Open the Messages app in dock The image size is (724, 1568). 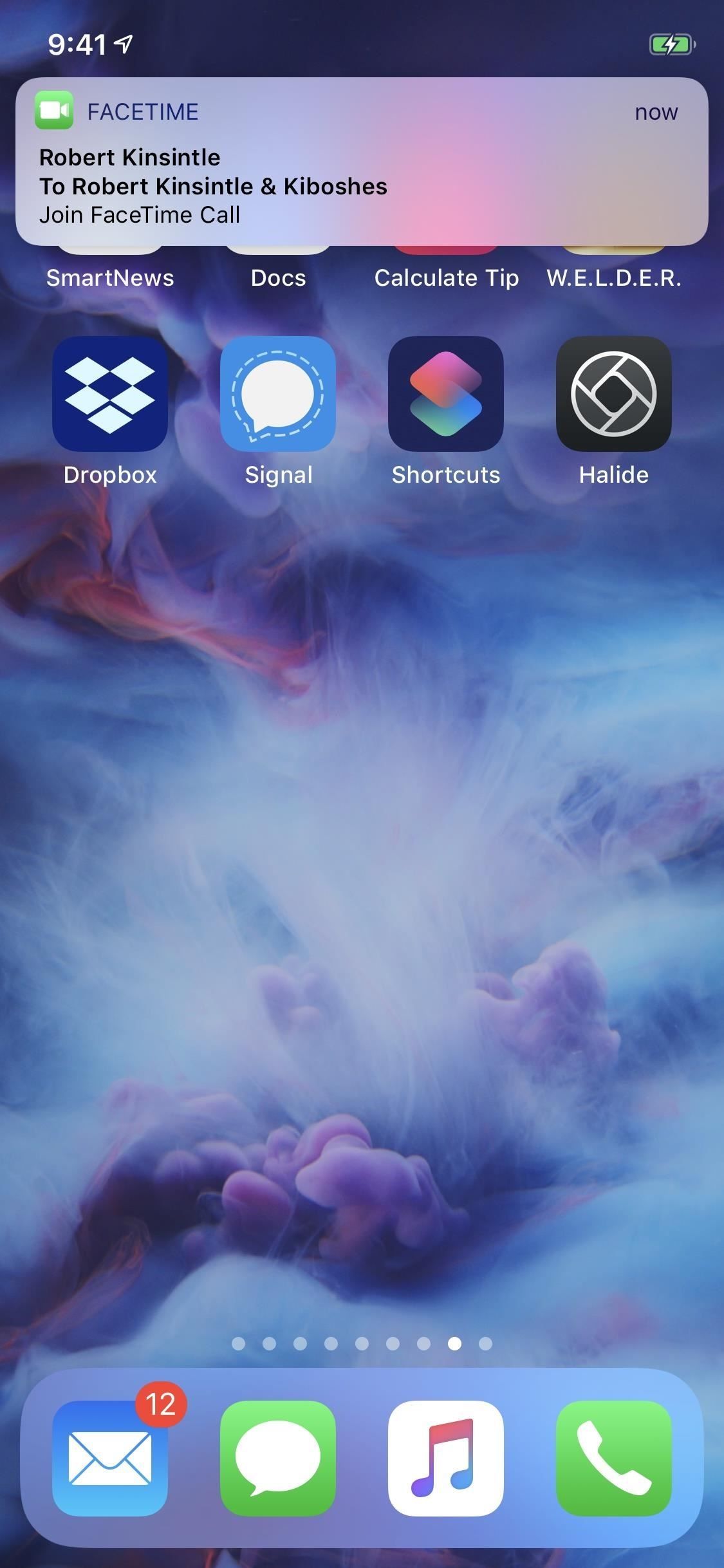[278, 1458]
